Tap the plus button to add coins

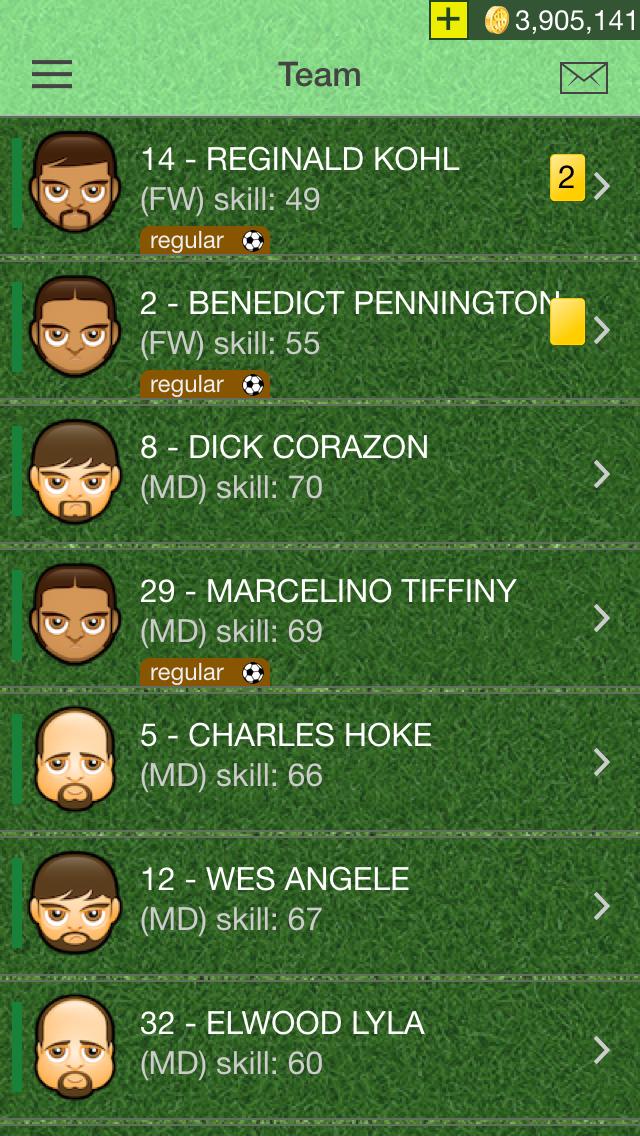tap(449, 20)
